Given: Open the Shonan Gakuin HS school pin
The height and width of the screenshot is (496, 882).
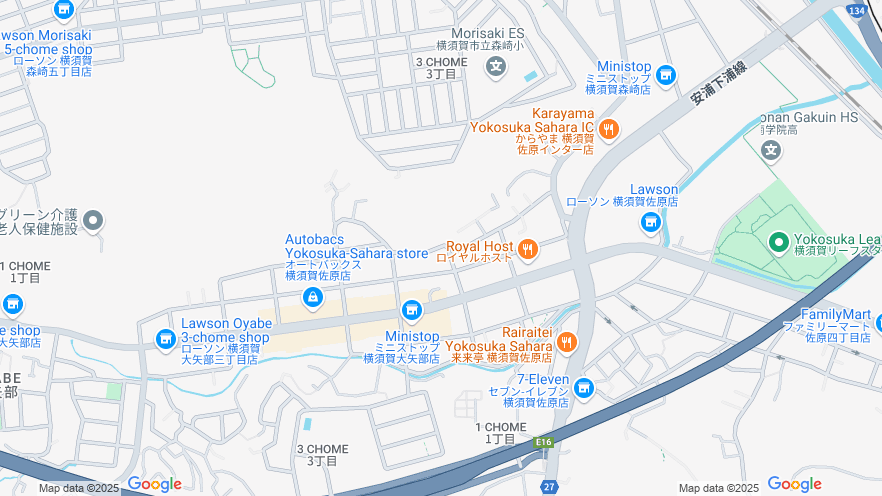Looking at the screenshot, I should (x=770, y=150).
